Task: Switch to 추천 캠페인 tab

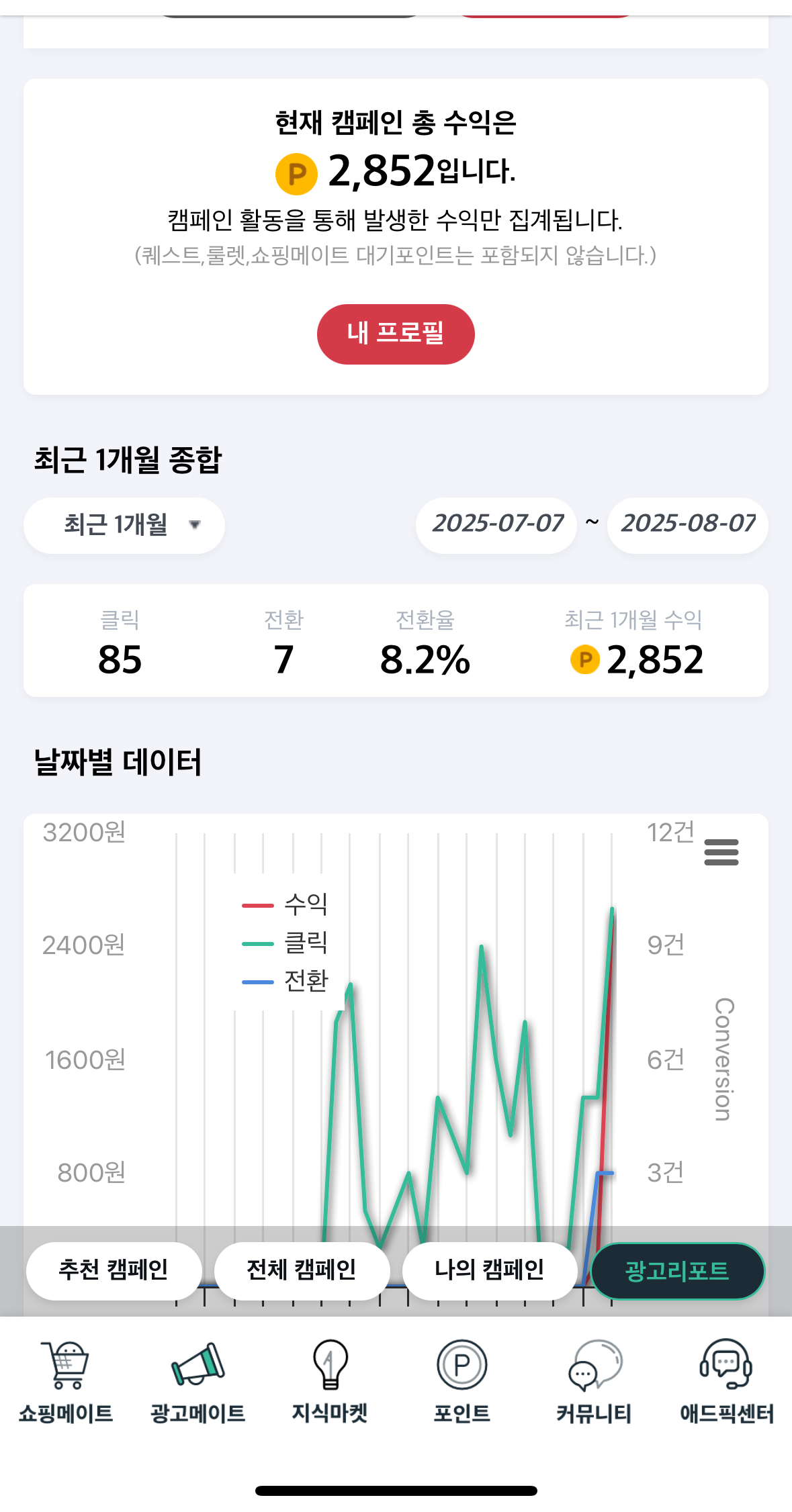Action: click(114, 1270)
